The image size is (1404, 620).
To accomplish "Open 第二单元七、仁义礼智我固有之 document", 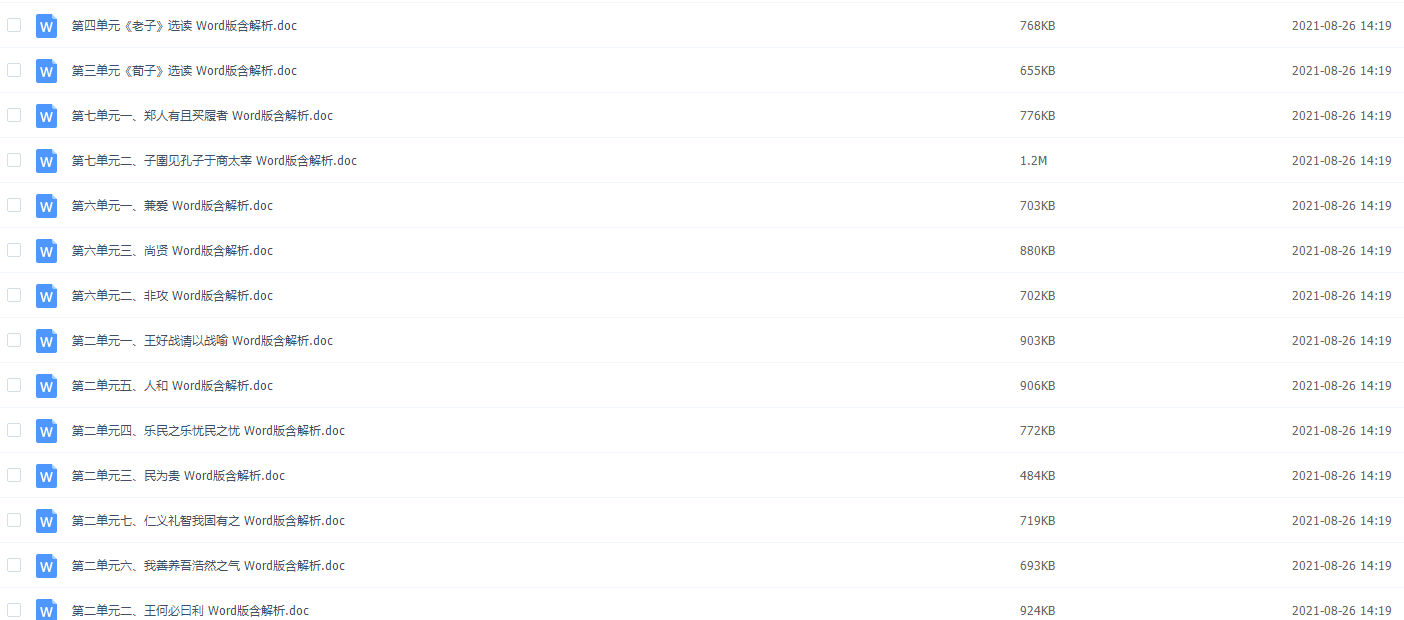I will (x=208, y=521).
